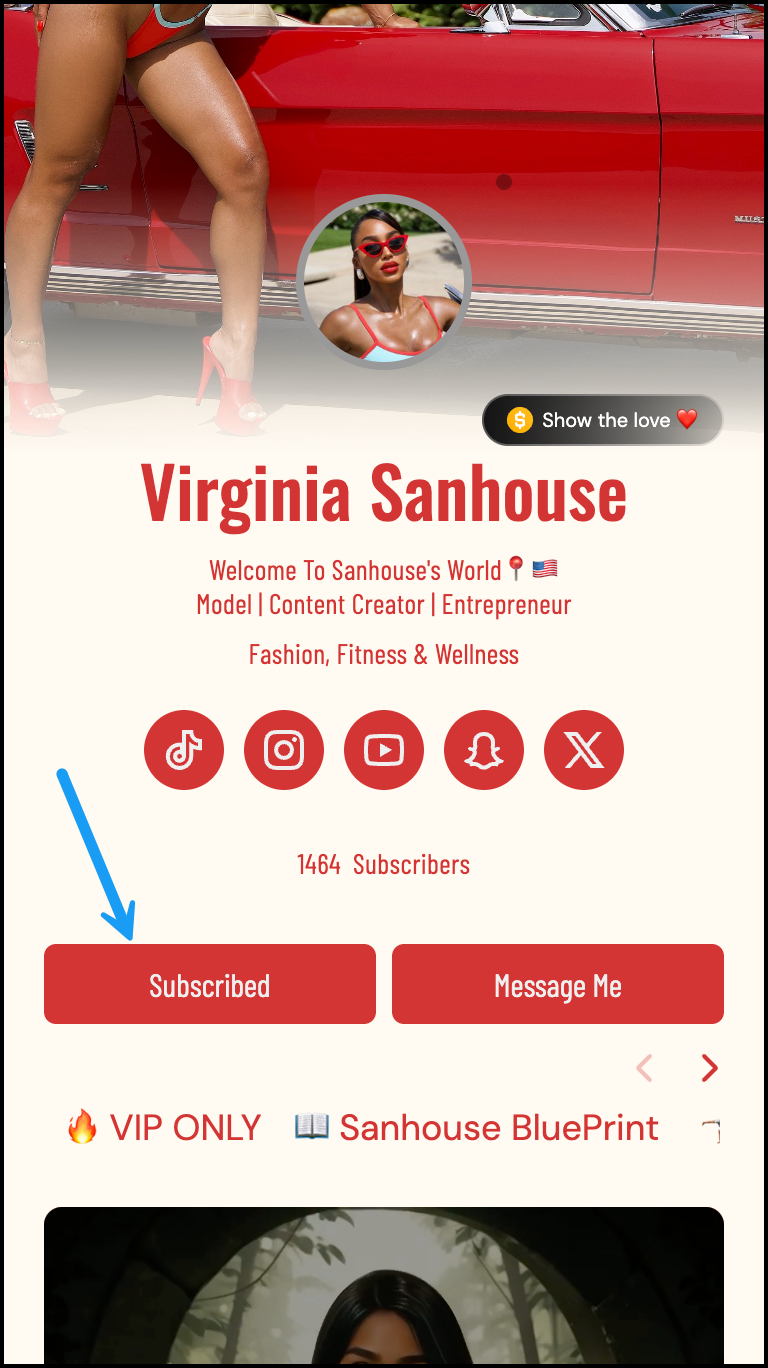Tap the Show the love button
This screenshot has height=1368, width=768.
(x=602, y=420)
